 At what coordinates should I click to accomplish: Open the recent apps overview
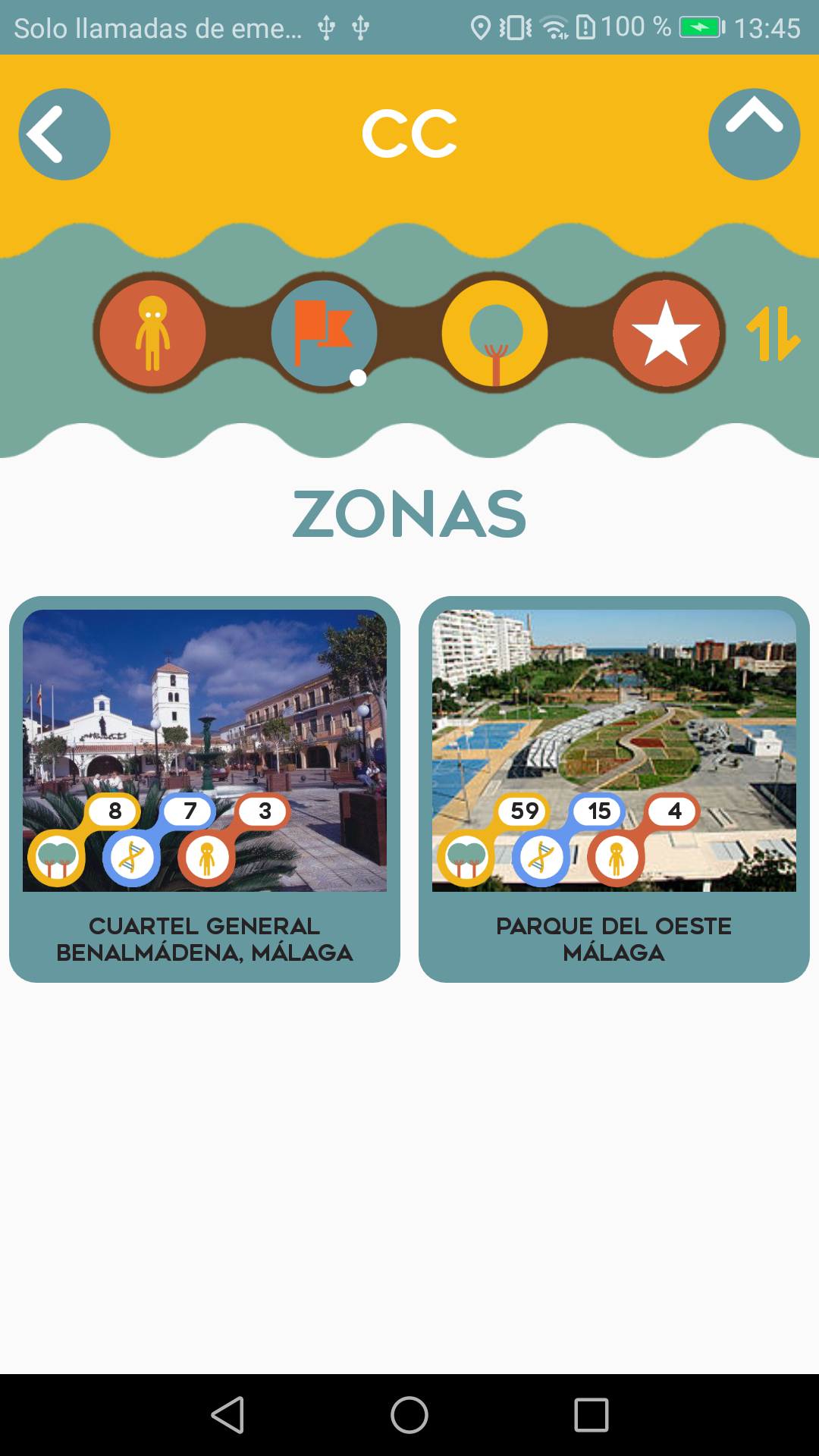591,1415
